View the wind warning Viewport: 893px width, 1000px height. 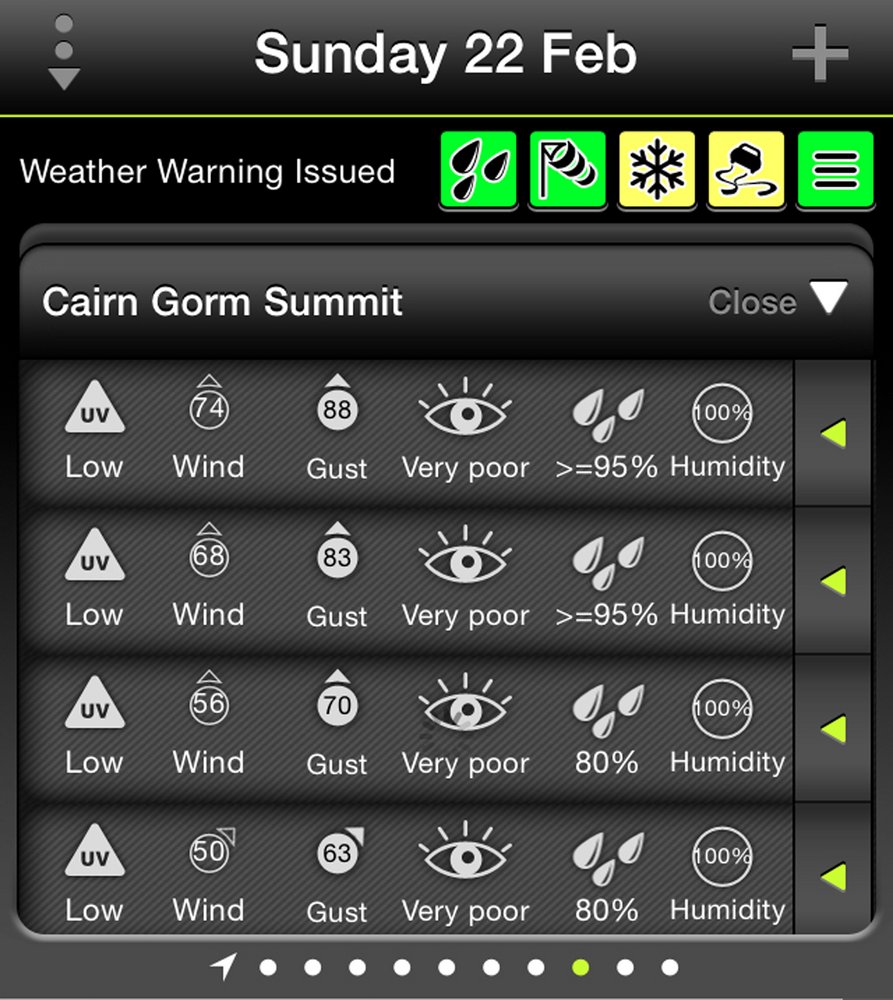(x=567, y=170)
